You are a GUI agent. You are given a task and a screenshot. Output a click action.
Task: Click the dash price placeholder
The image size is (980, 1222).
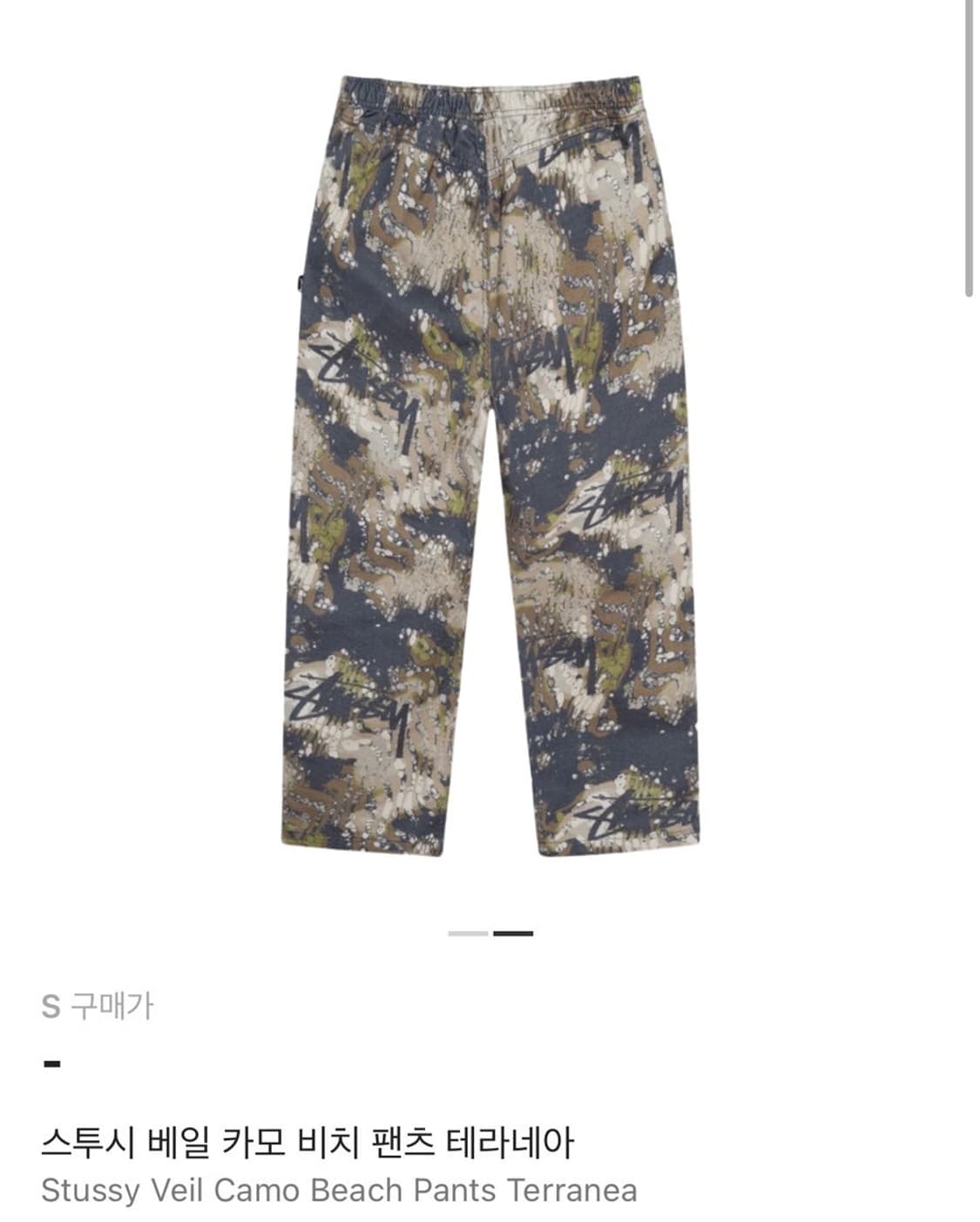pyautogui.click(x=51, y=1062)
